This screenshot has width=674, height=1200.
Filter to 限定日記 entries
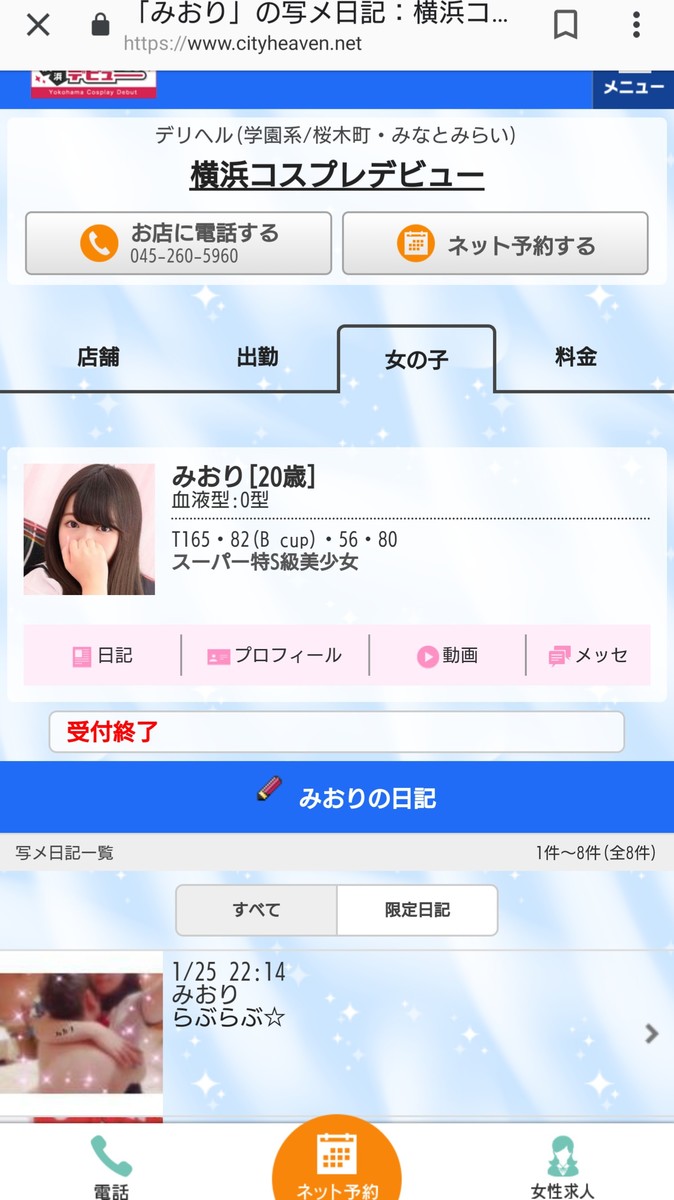pyautogui.click(x=417, y=910)
